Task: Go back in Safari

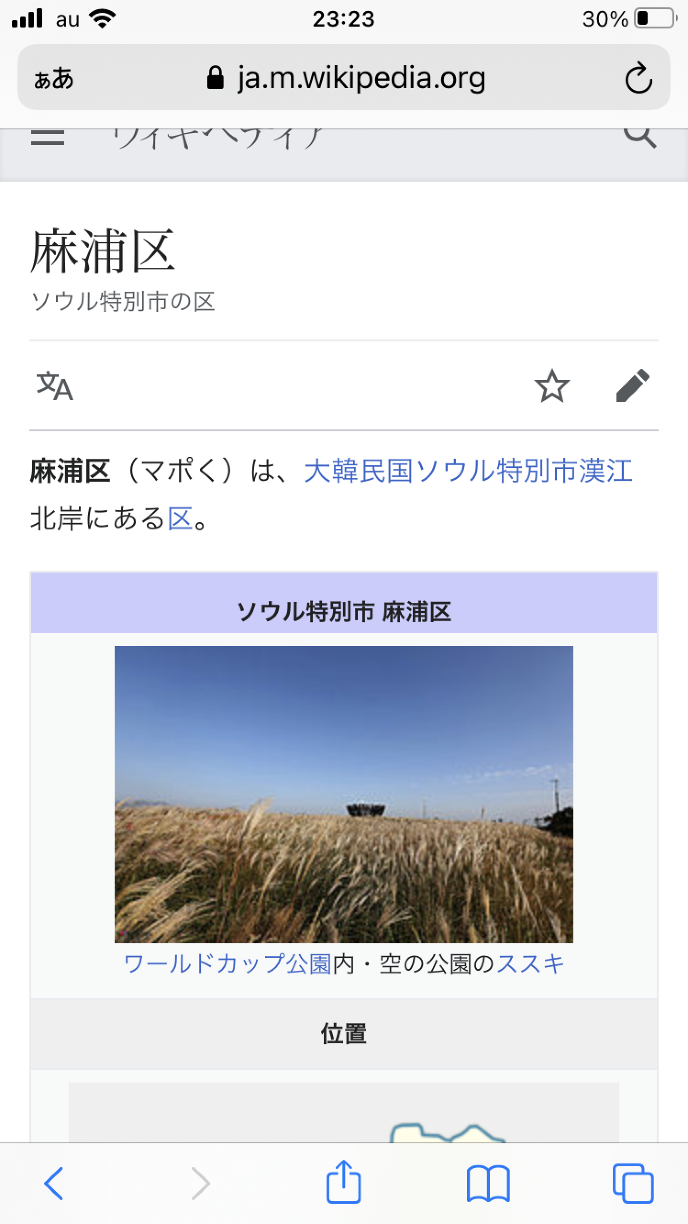Action: pos(54,1184)
